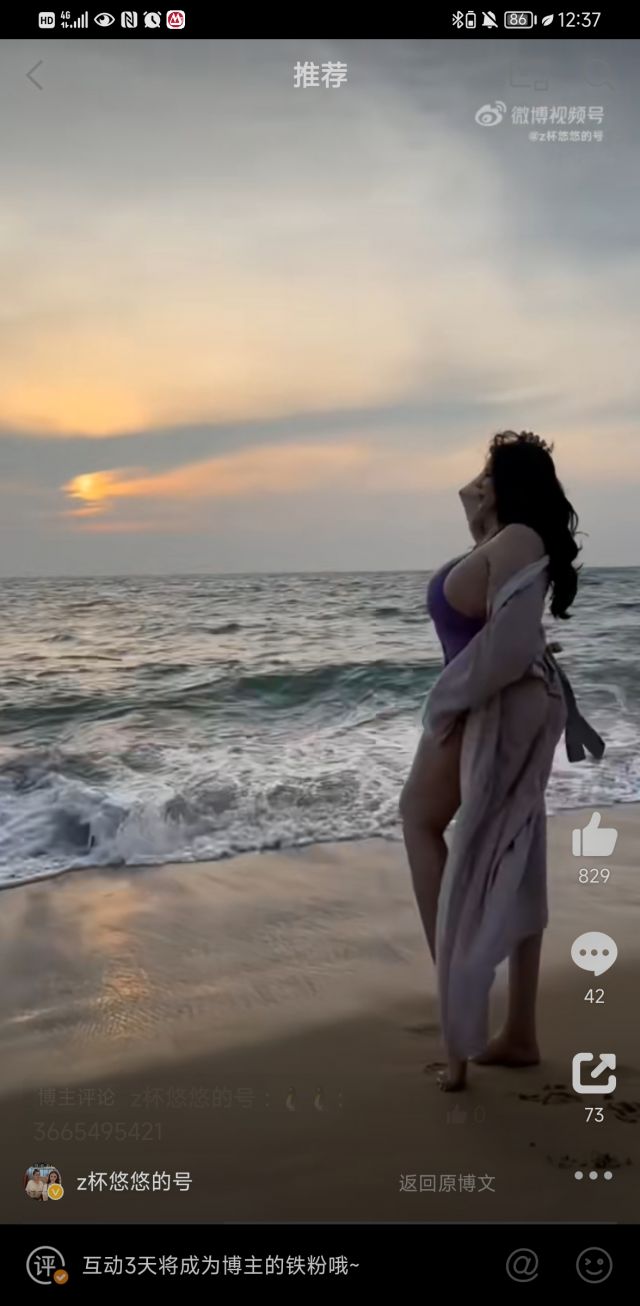
Task: Mention someone with the @ icon
Action: click(x=522, y=1265)
